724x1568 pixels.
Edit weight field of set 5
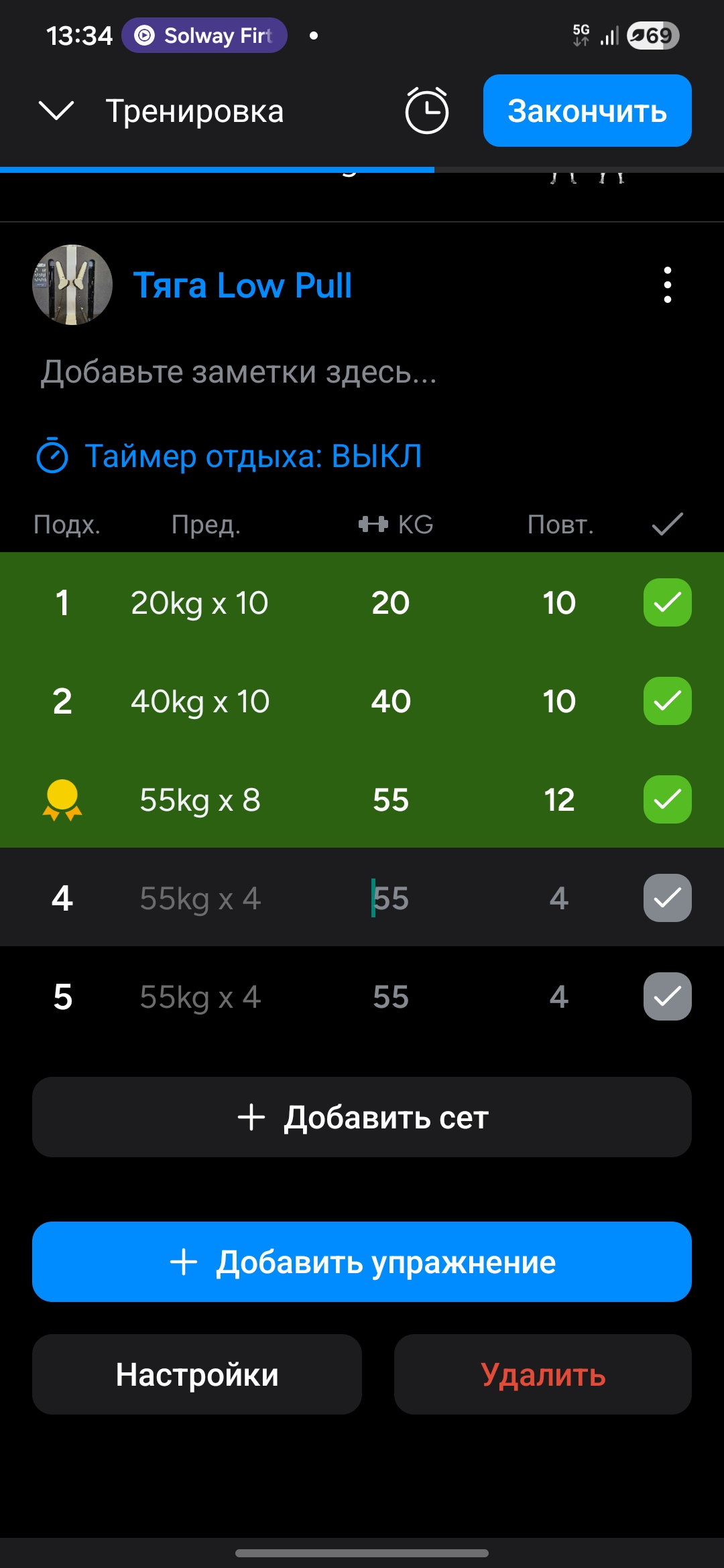pyautogui.click(x=391, y=997)
